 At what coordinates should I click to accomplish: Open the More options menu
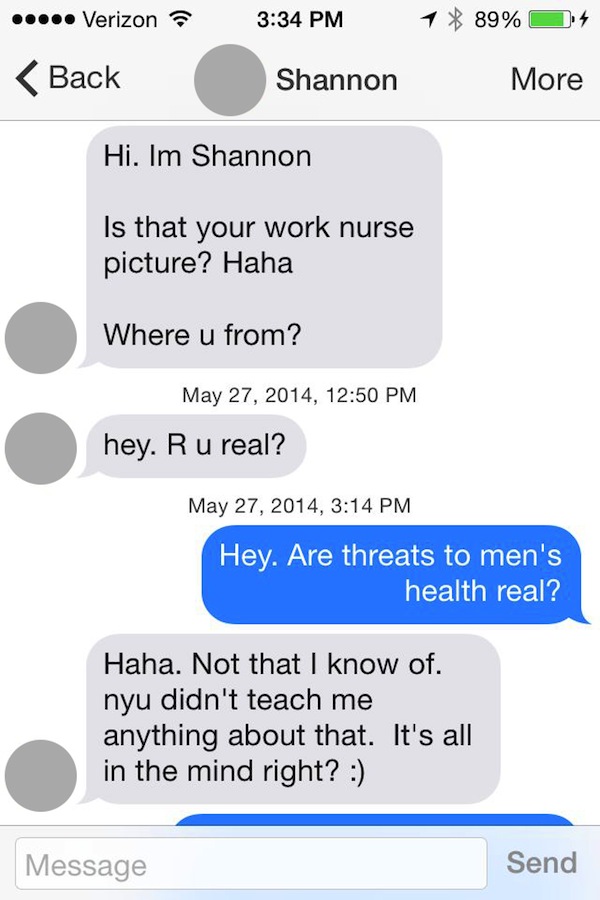546,79
